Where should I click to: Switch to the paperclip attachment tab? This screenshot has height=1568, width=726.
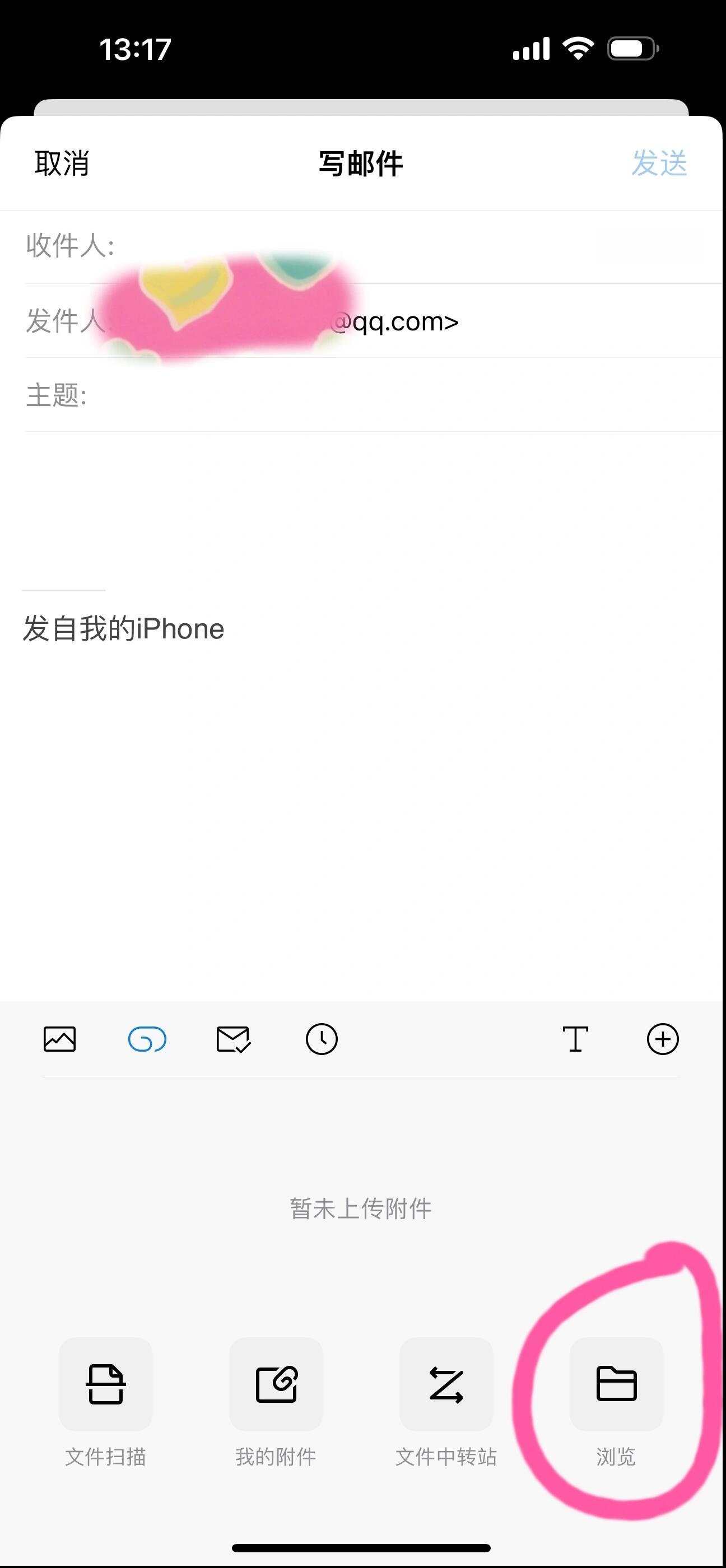tap(146, 1040)
